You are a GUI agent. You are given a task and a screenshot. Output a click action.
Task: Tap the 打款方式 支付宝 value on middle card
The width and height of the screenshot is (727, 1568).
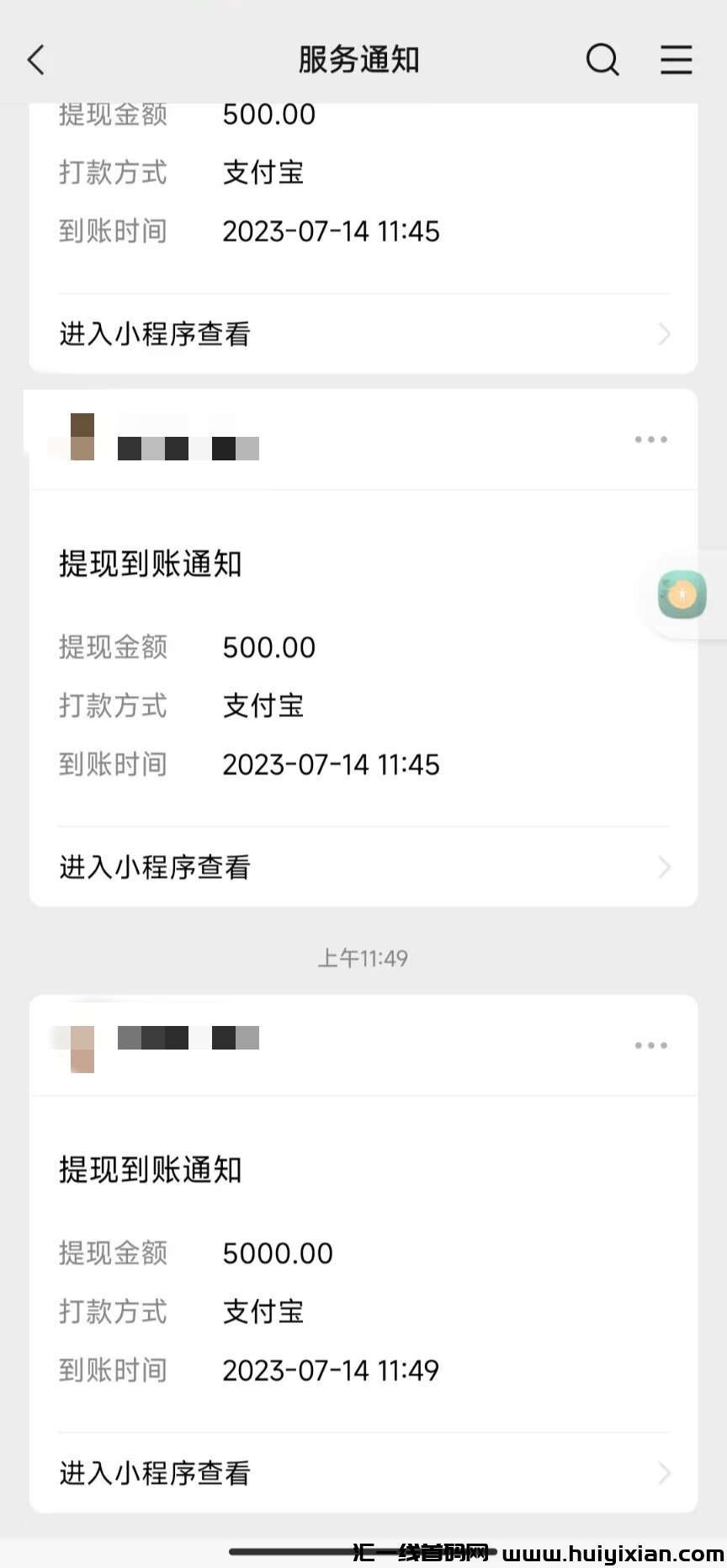pyautogui.click(x=263, y=706)
